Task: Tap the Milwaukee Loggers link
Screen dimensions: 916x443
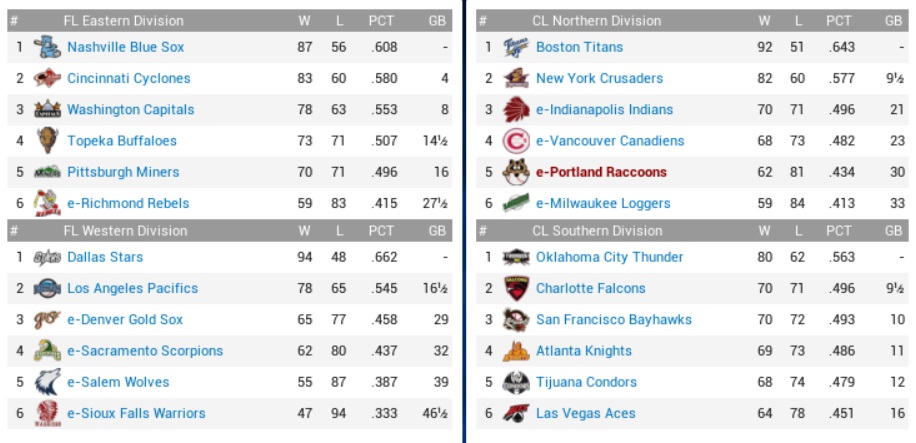Action: 603,203
